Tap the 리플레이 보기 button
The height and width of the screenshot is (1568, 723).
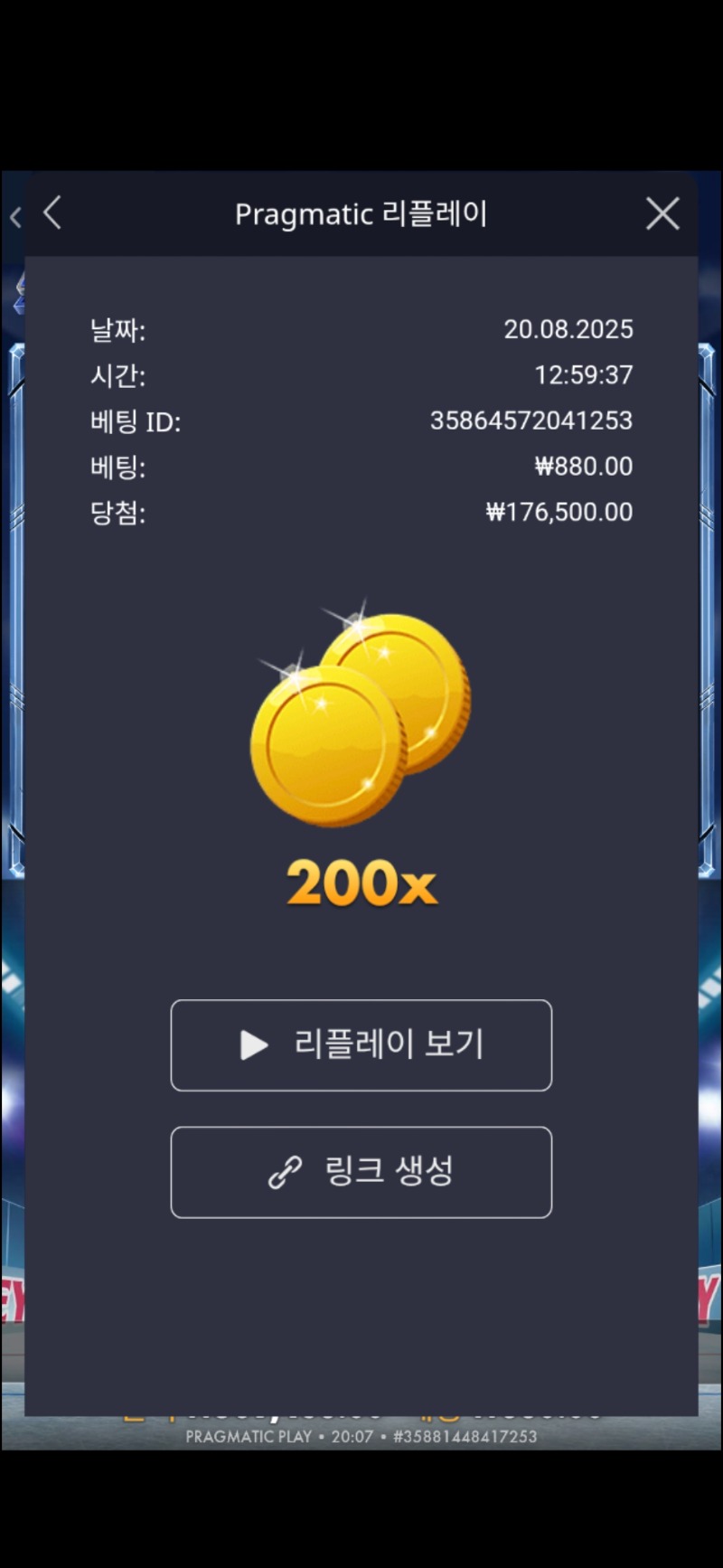361,1045
